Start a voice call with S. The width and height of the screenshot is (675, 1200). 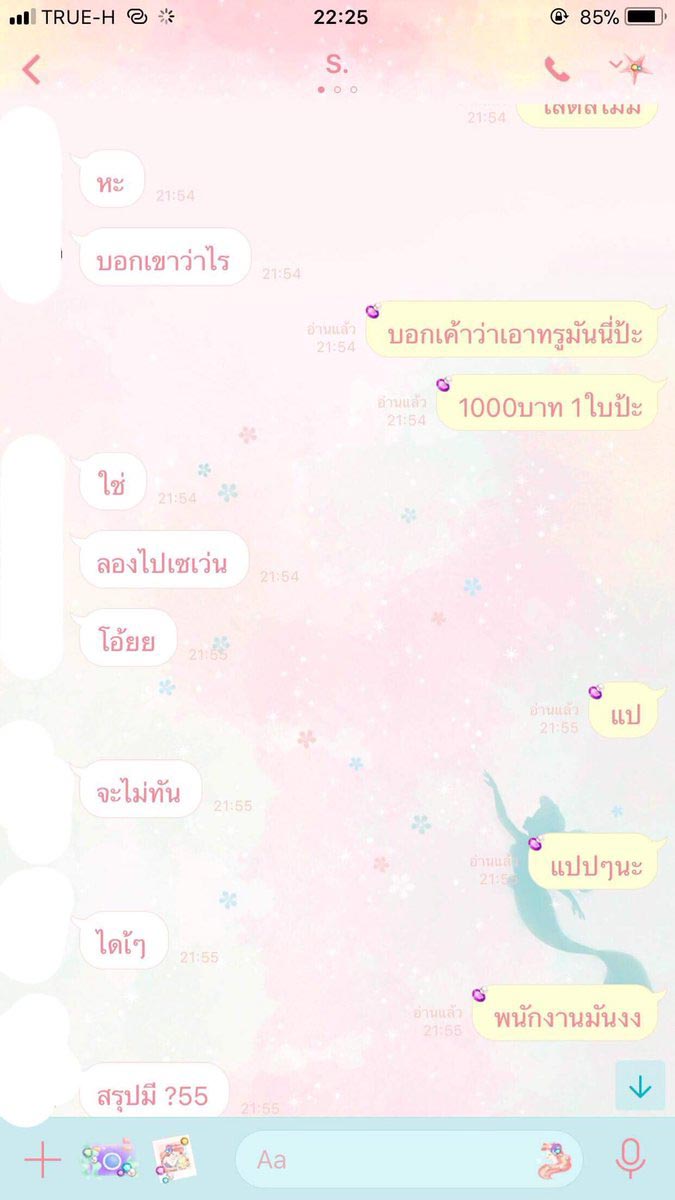[x=556, y=69]
